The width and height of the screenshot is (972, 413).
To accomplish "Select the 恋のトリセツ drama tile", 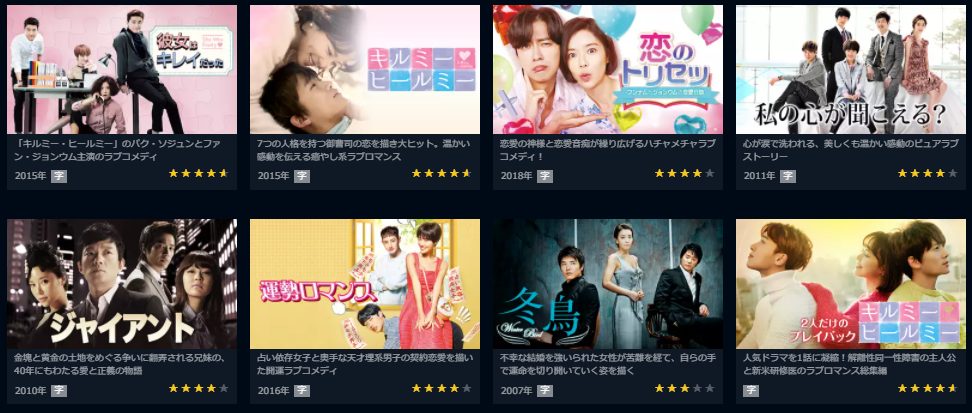I will 607,69.
